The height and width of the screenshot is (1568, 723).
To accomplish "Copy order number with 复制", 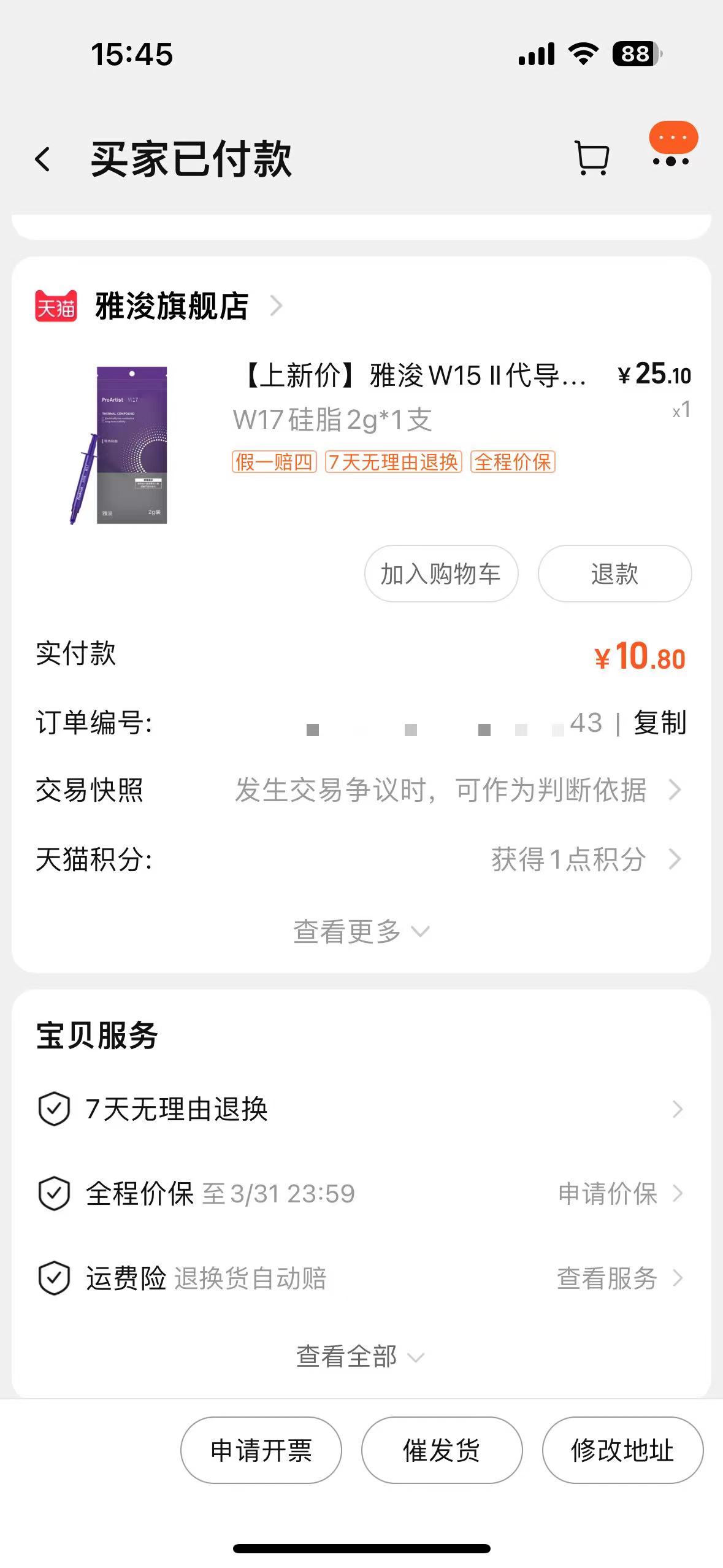I will coord(659,724).
